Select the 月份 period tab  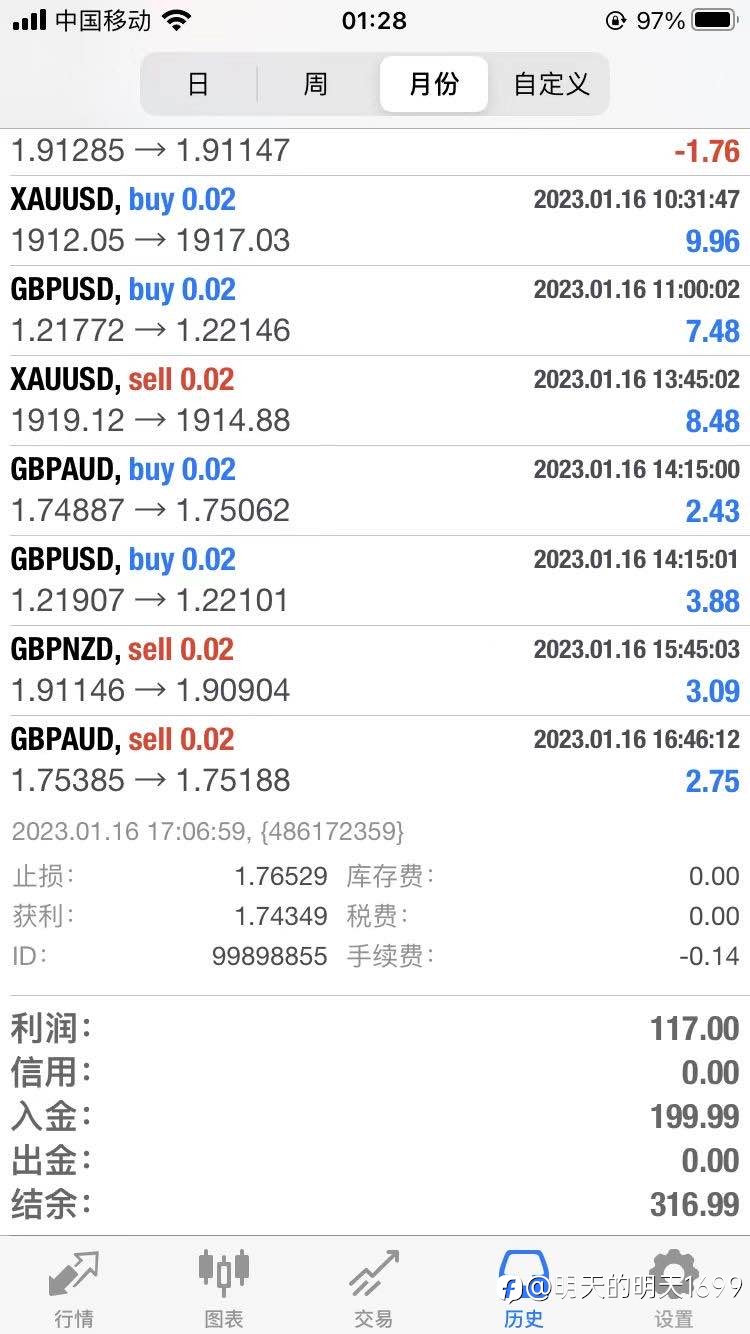pos(433,84)
